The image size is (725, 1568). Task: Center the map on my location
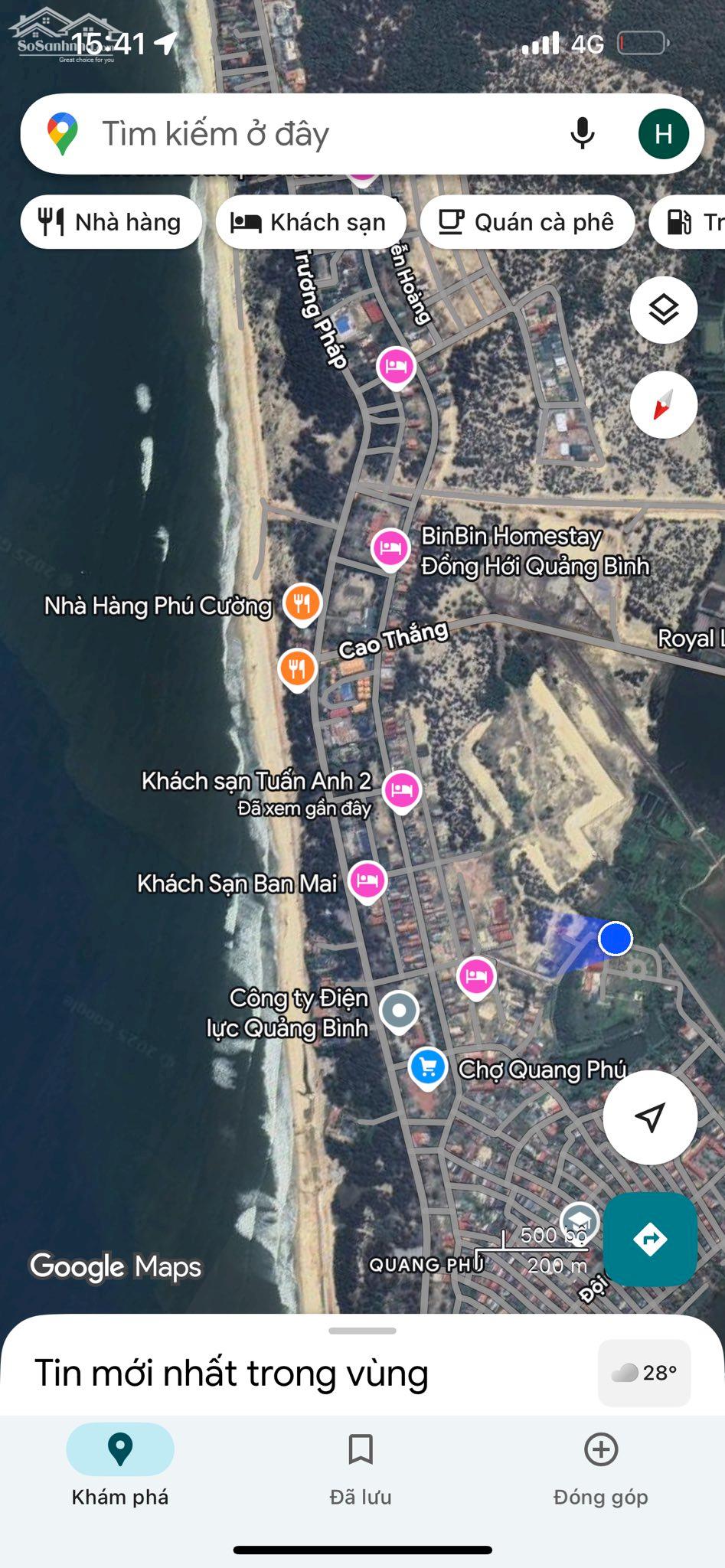[650, 1117]
